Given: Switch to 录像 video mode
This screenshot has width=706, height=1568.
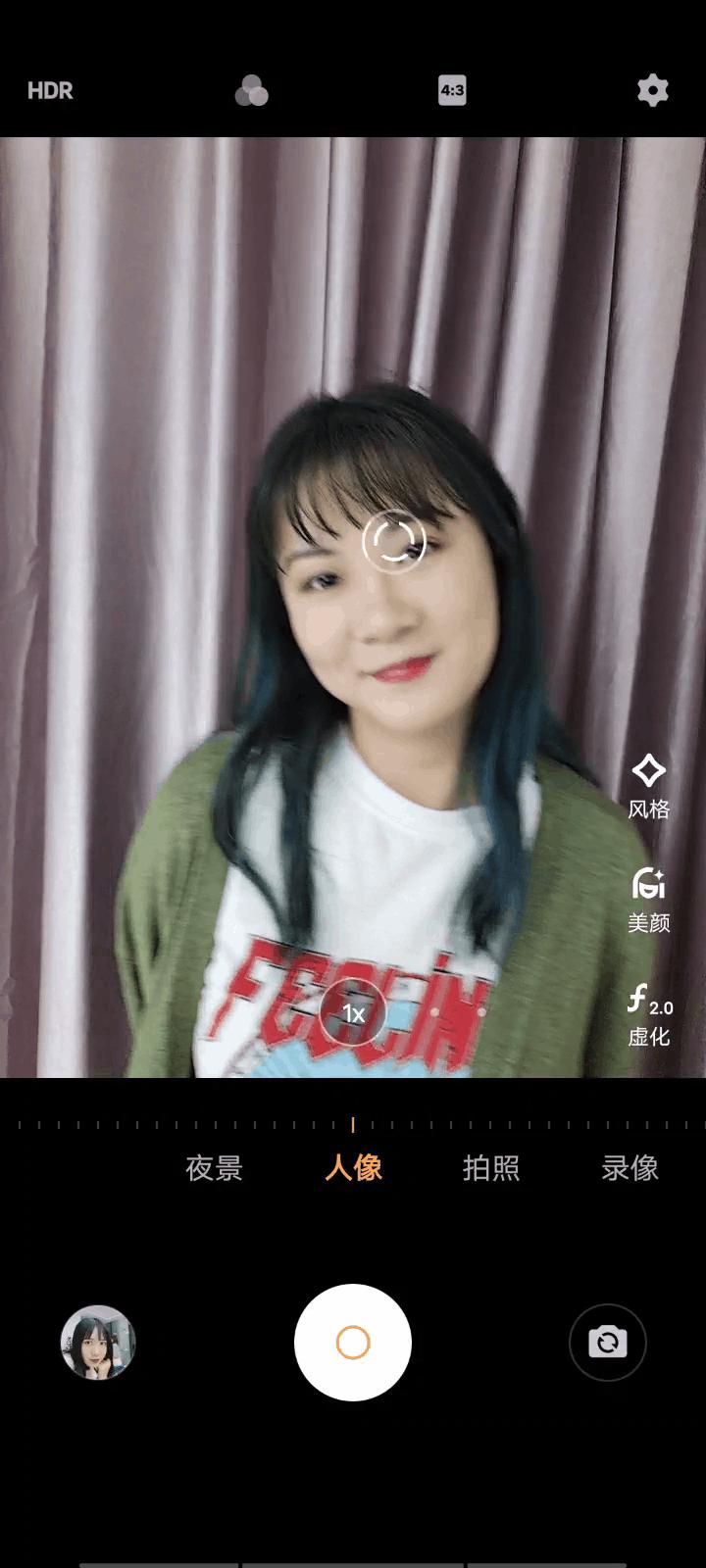Looking at the screenshot, I should click(629, 1168).
